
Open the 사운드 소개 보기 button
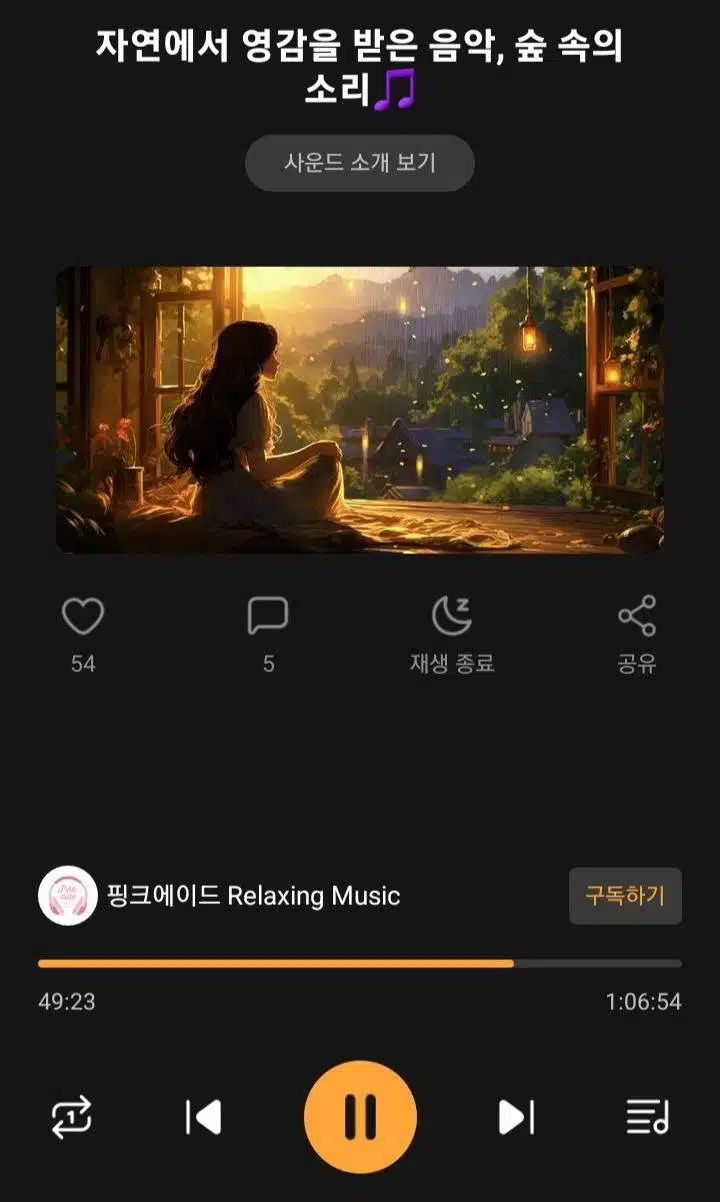(x=360, y=163)
